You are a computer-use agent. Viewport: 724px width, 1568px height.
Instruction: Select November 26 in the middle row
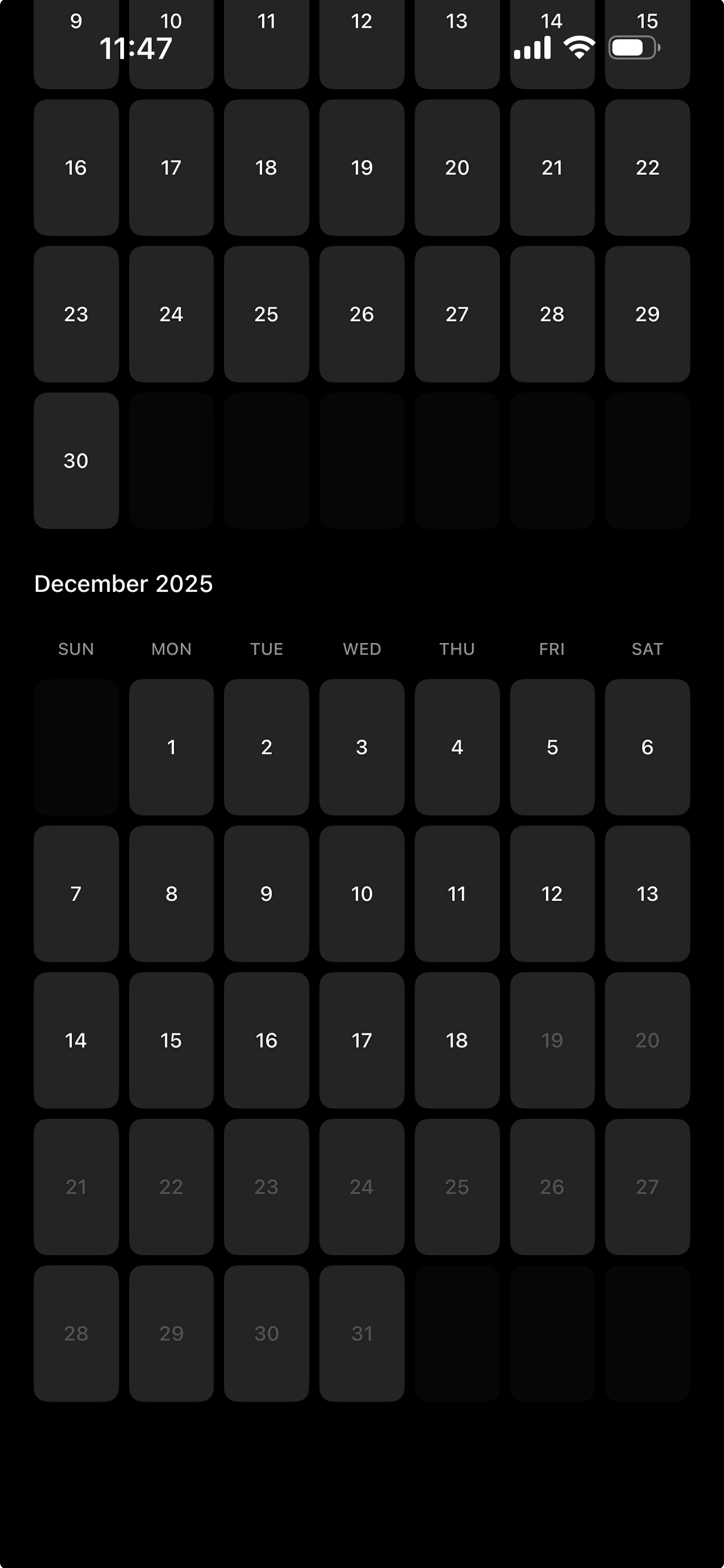(361, 314)
